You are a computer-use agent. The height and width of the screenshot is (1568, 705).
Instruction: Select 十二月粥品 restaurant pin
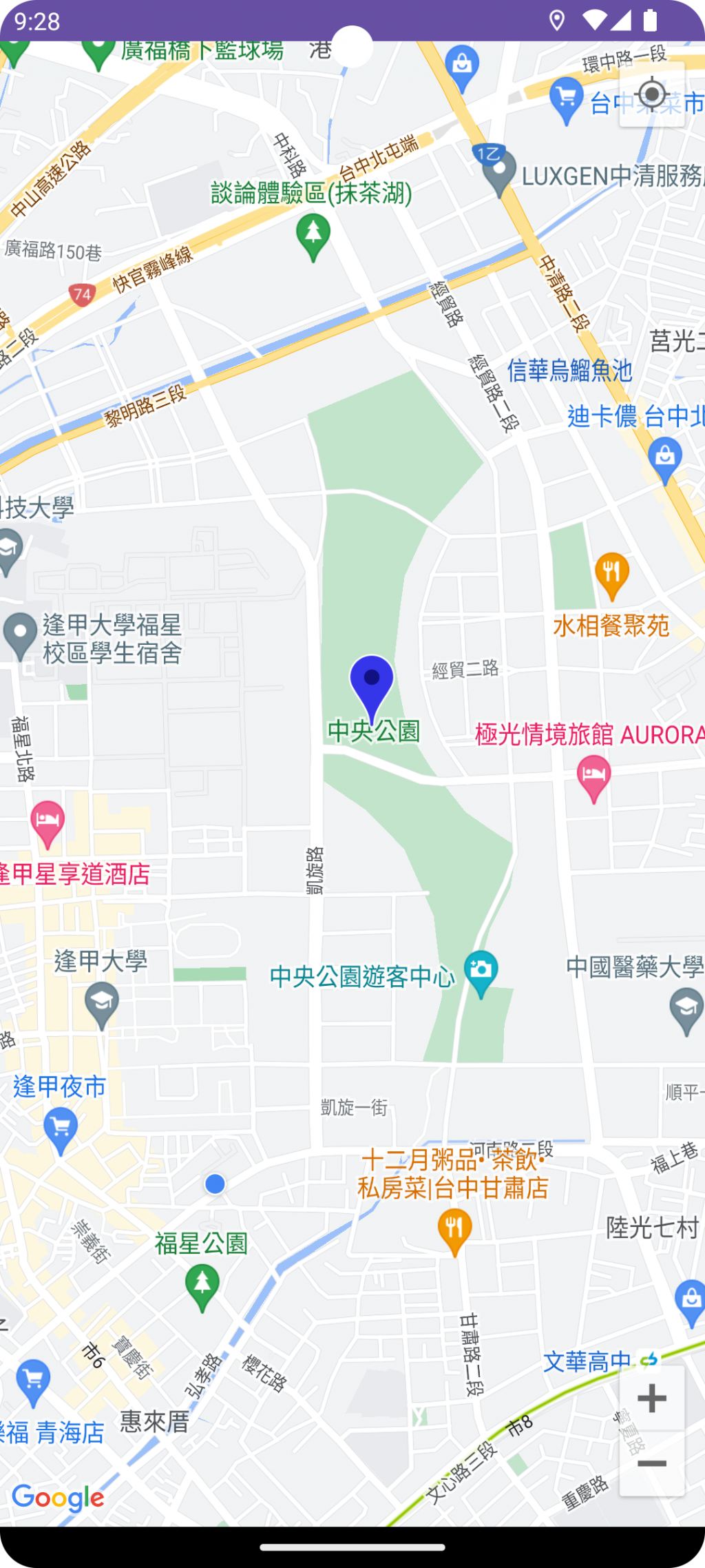(454, 1230)
